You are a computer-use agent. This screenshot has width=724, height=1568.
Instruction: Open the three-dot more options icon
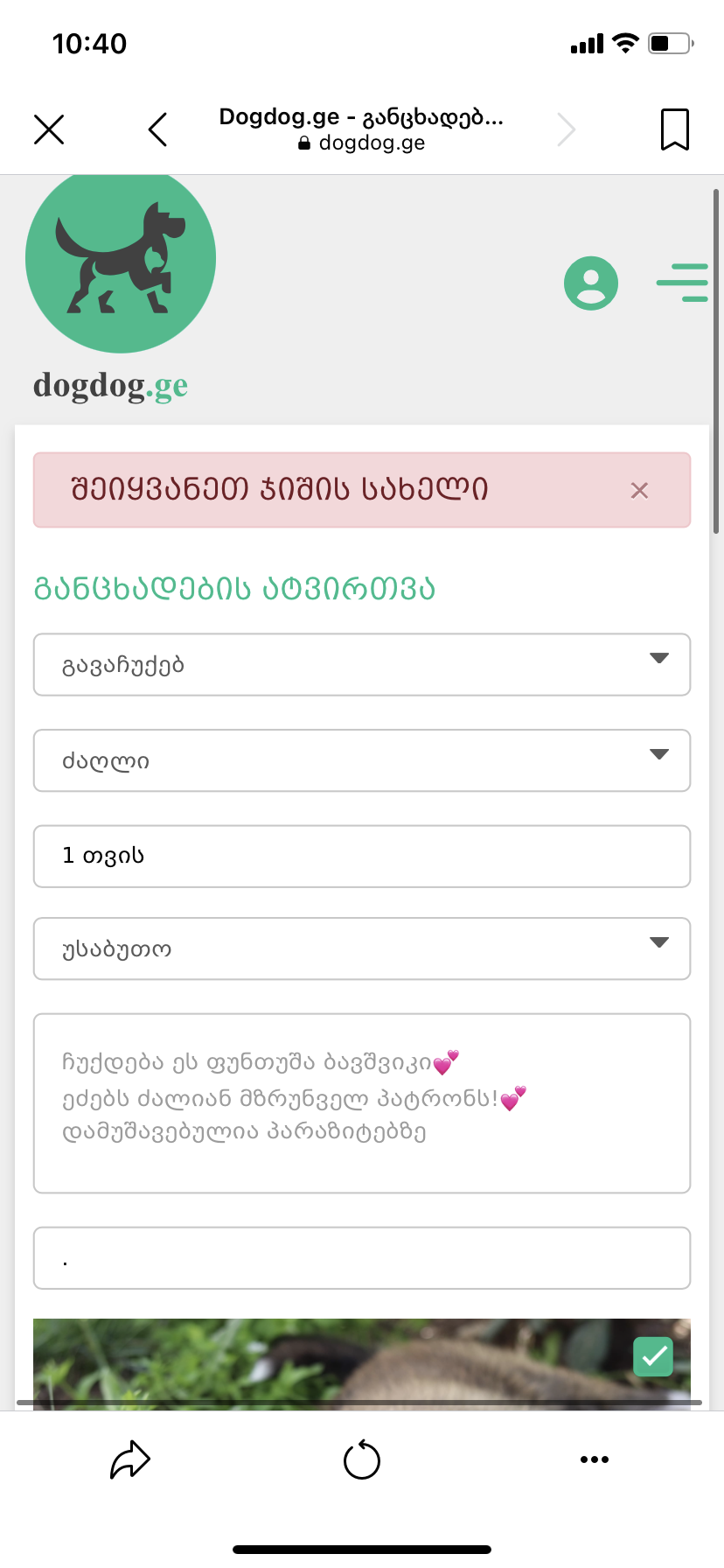[595, 1459]
